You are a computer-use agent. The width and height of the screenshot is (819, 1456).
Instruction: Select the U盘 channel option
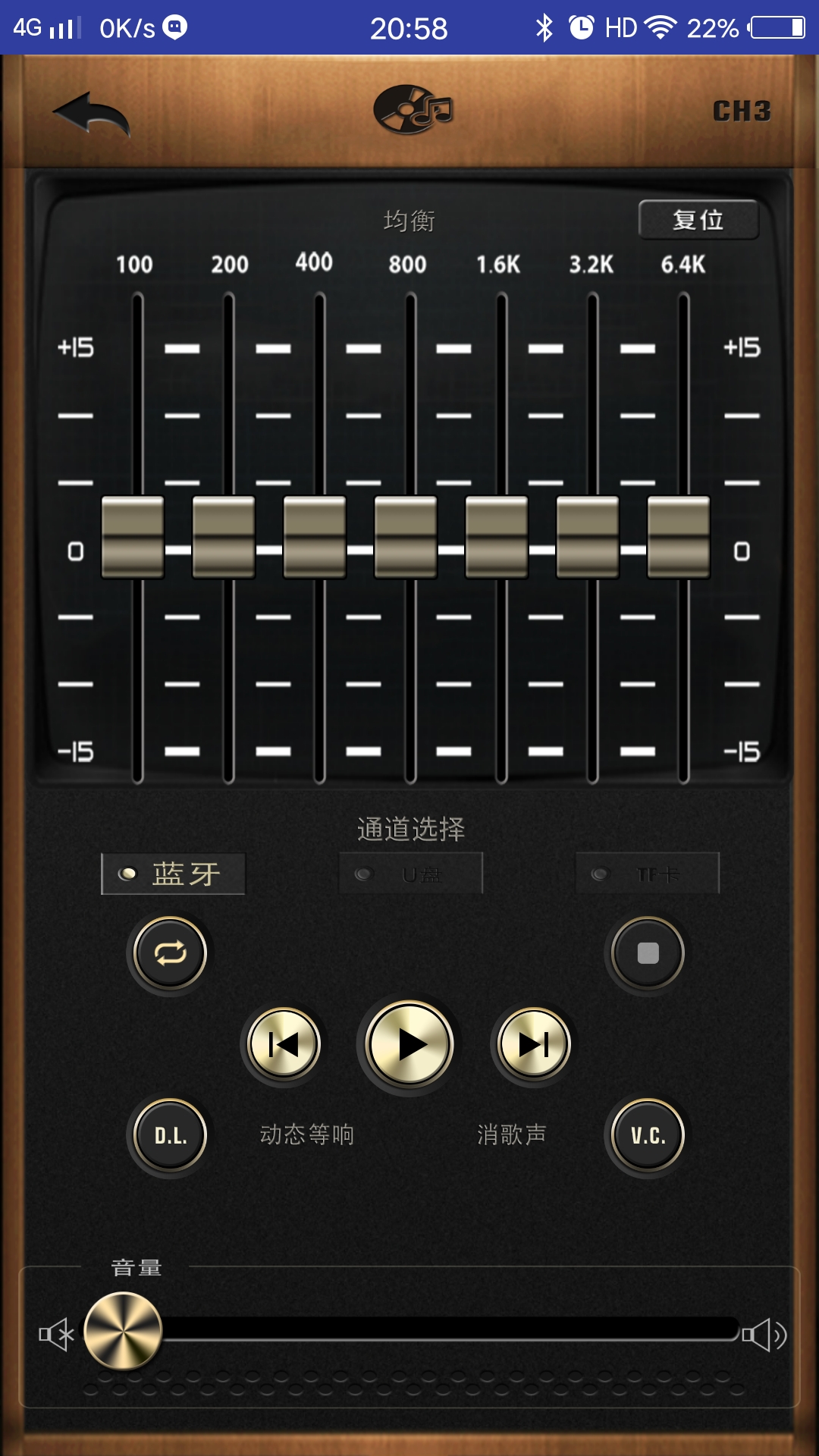click(x=410, y=874)
